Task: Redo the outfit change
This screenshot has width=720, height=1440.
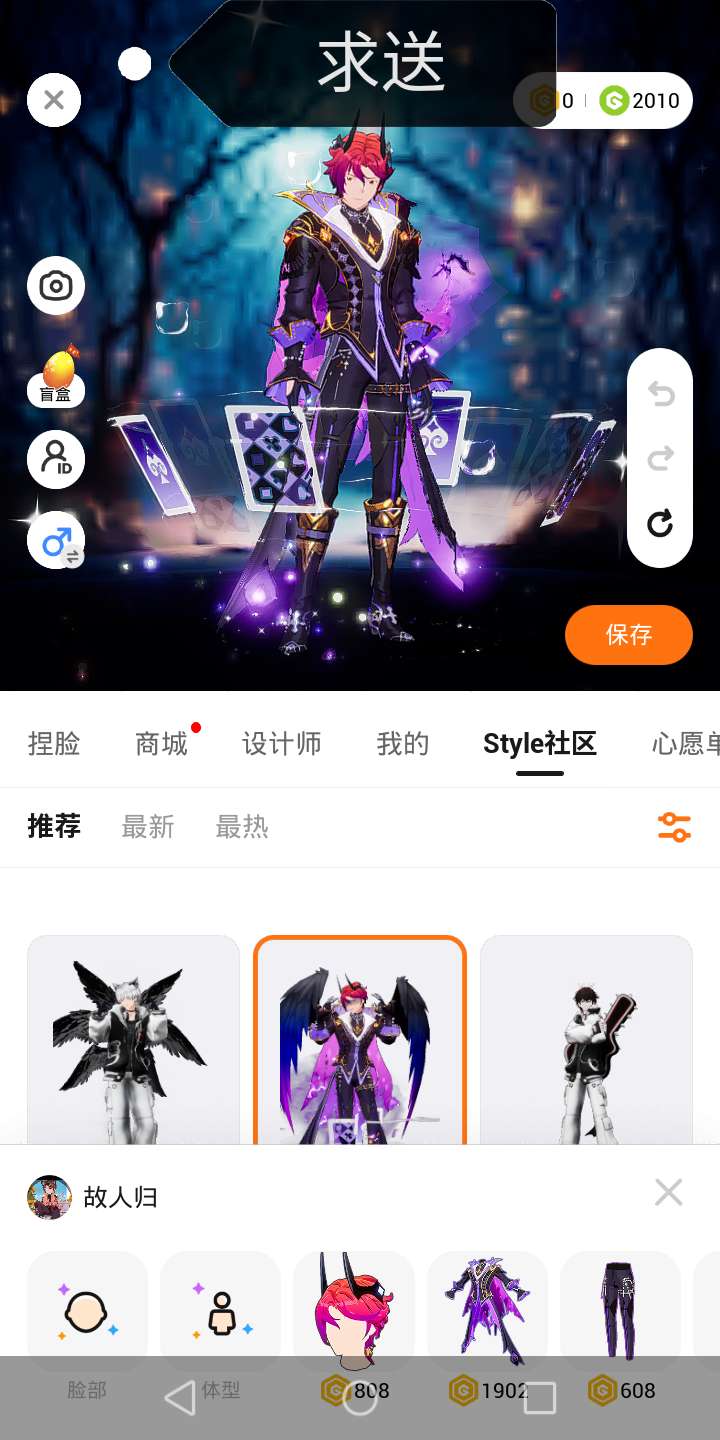Action: click(x=660, y=458)
